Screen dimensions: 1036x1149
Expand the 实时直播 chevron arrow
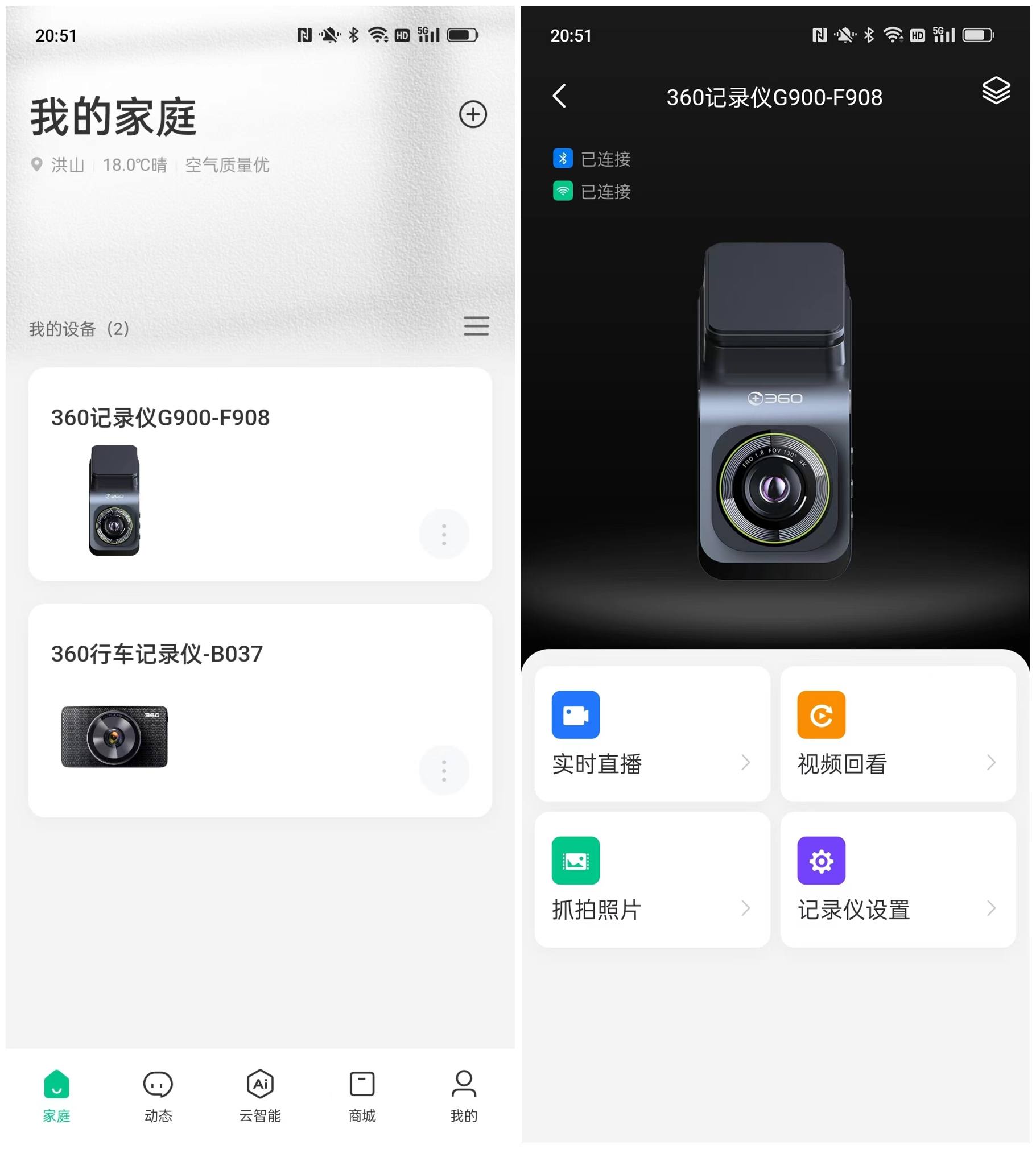click(746, 763)
